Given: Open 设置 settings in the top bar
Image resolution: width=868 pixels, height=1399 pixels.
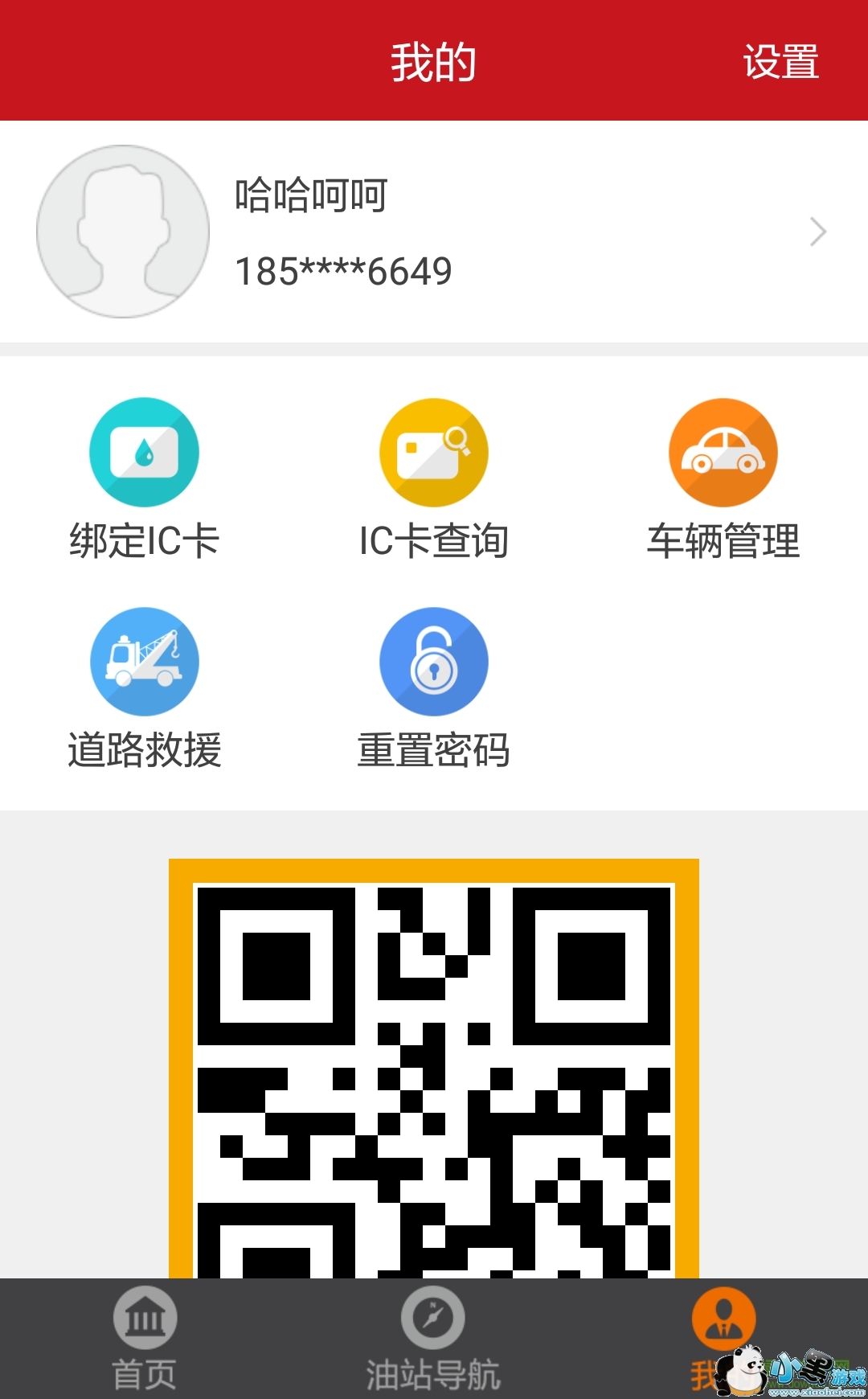Looking at the screenshot, I should coord(780,62).
